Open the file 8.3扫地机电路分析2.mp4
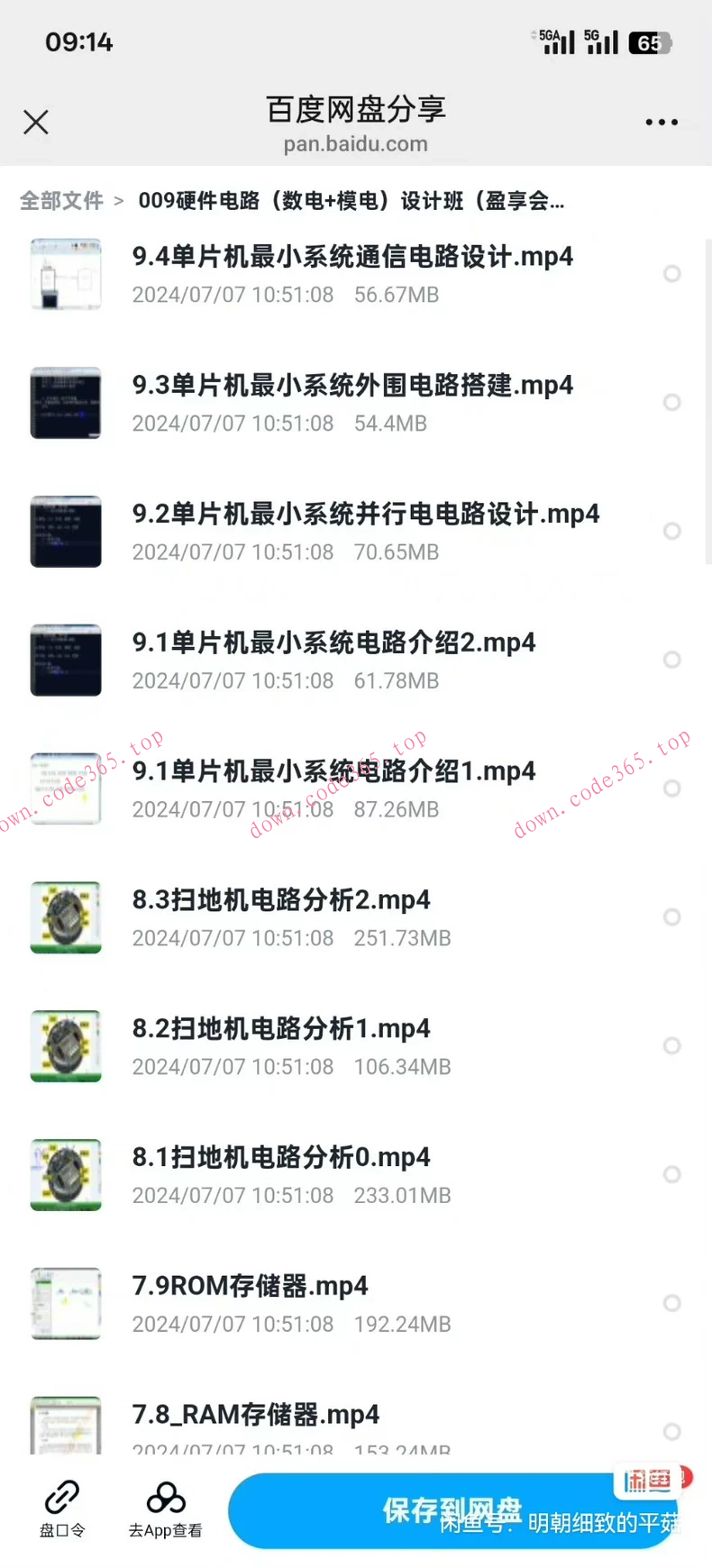This screenshot has width=712, height=1568. tap(282, 899)
